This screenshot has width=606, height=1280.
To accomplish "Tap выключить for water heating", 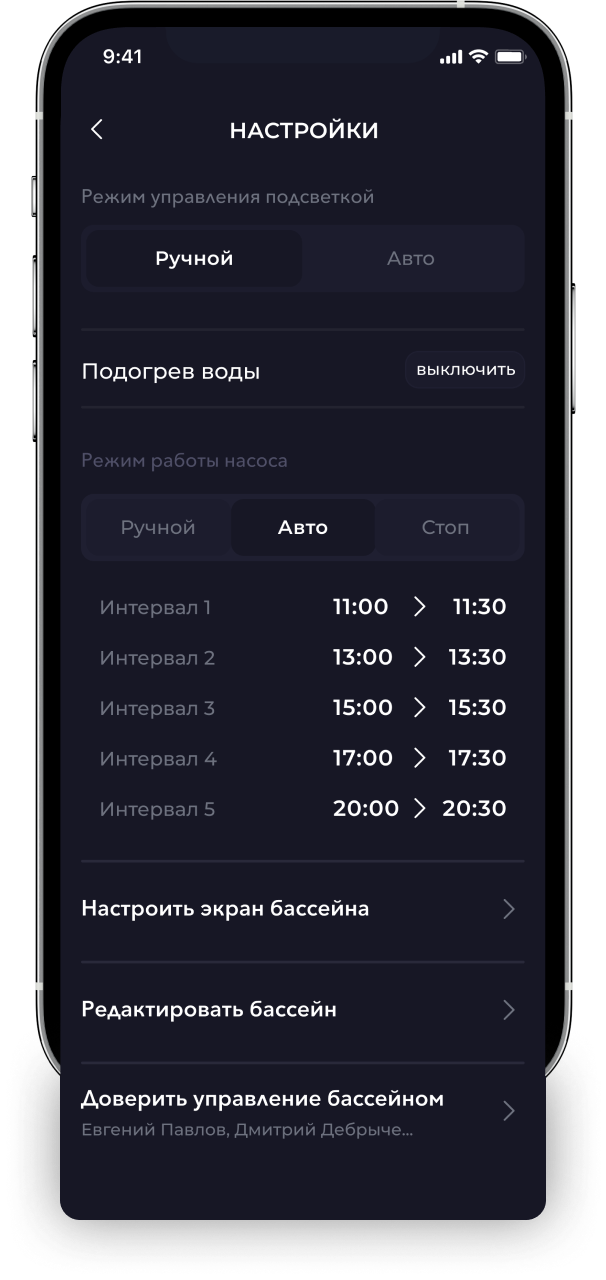I will (x=465, y=370).
